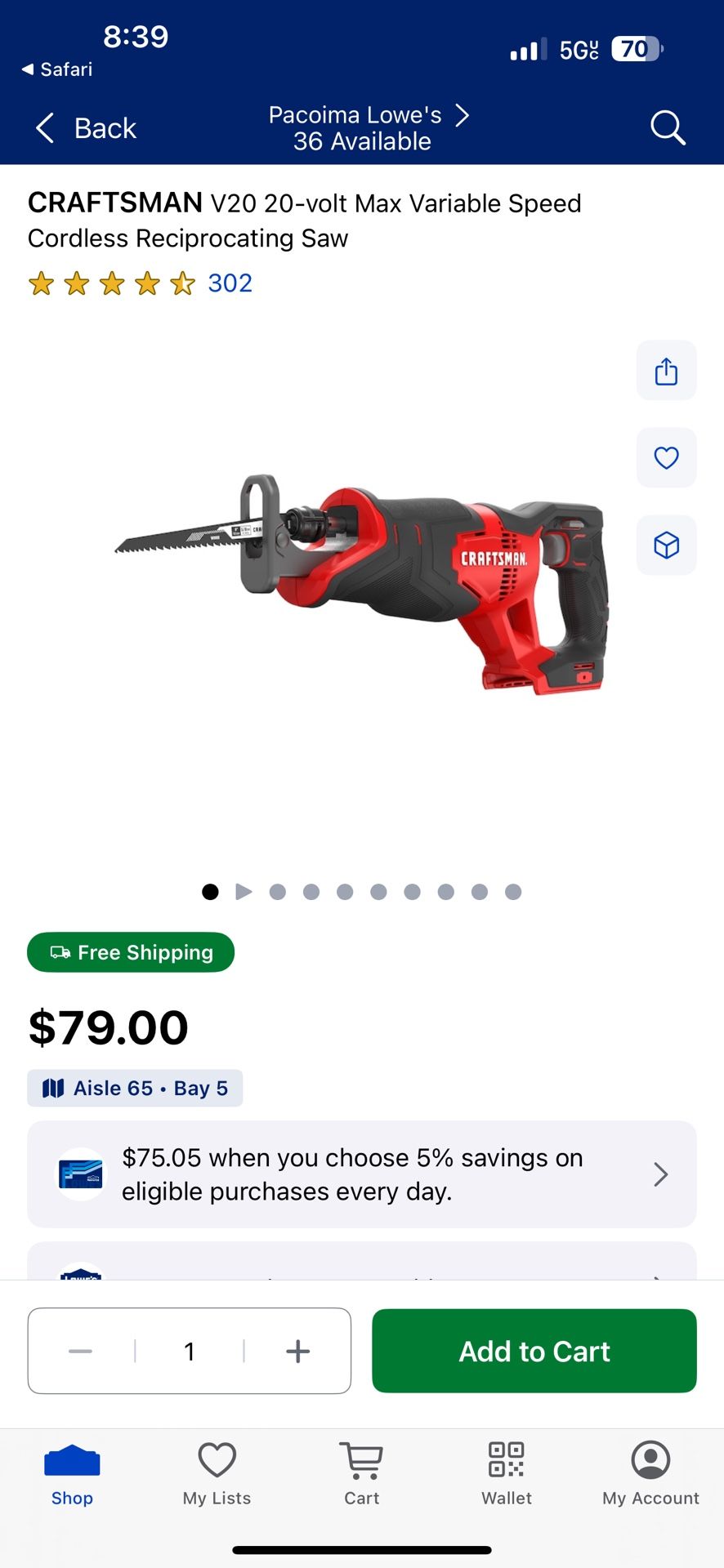The image size is (724, 1568).
Task: Switch to the My Lists tab
Action: coord(217,1474)
